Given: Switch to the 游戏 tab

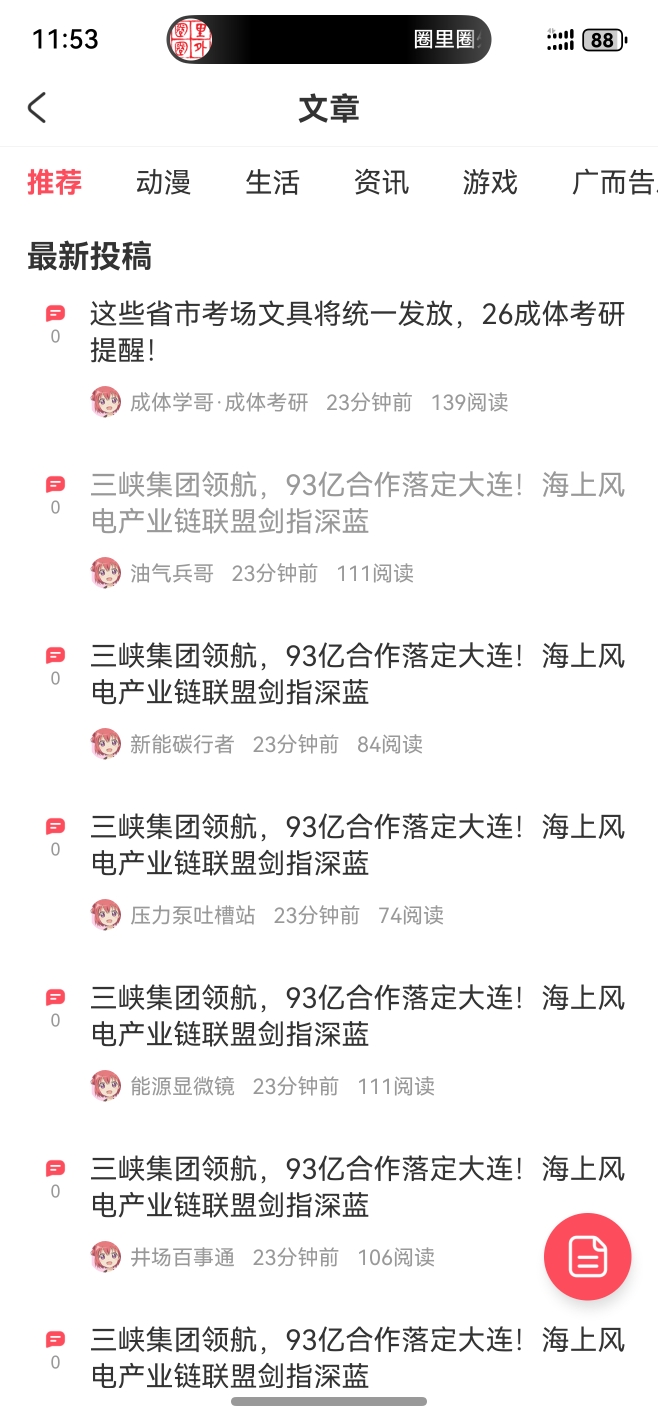Looking at the screenshot, I should pos(490,182).
